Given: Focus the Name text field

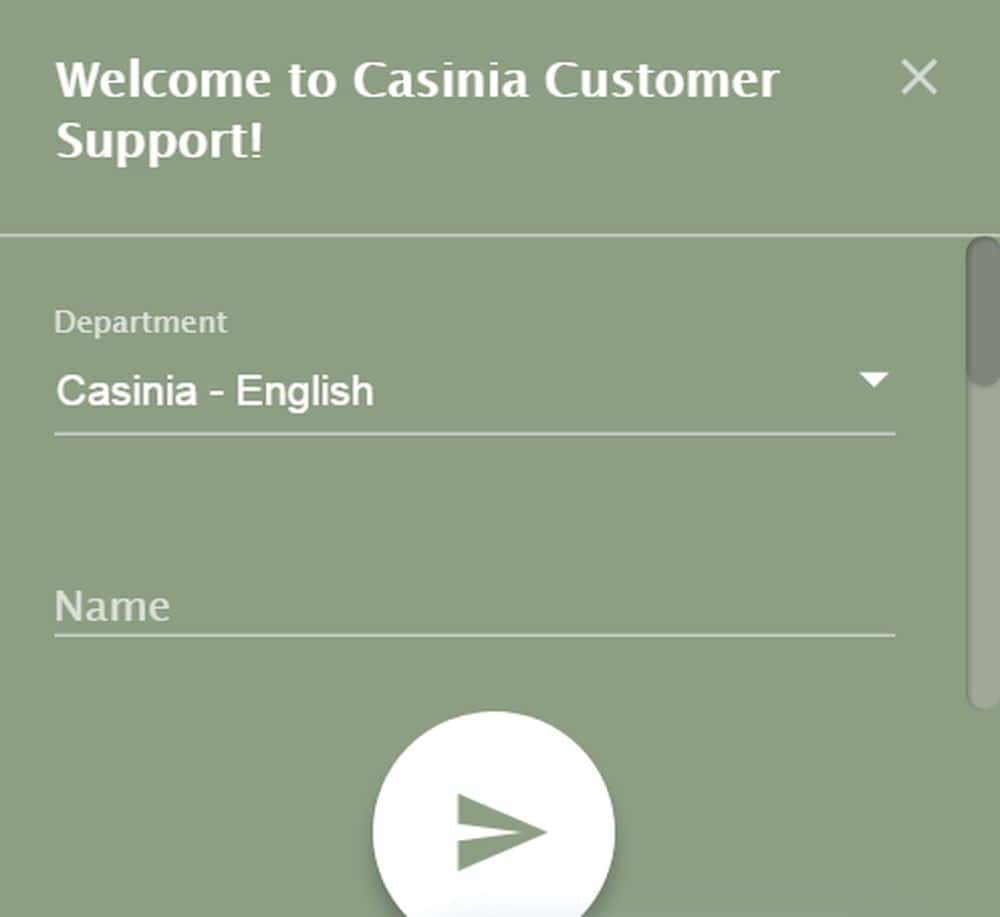Looking at the screenshot, I should 473,606.
